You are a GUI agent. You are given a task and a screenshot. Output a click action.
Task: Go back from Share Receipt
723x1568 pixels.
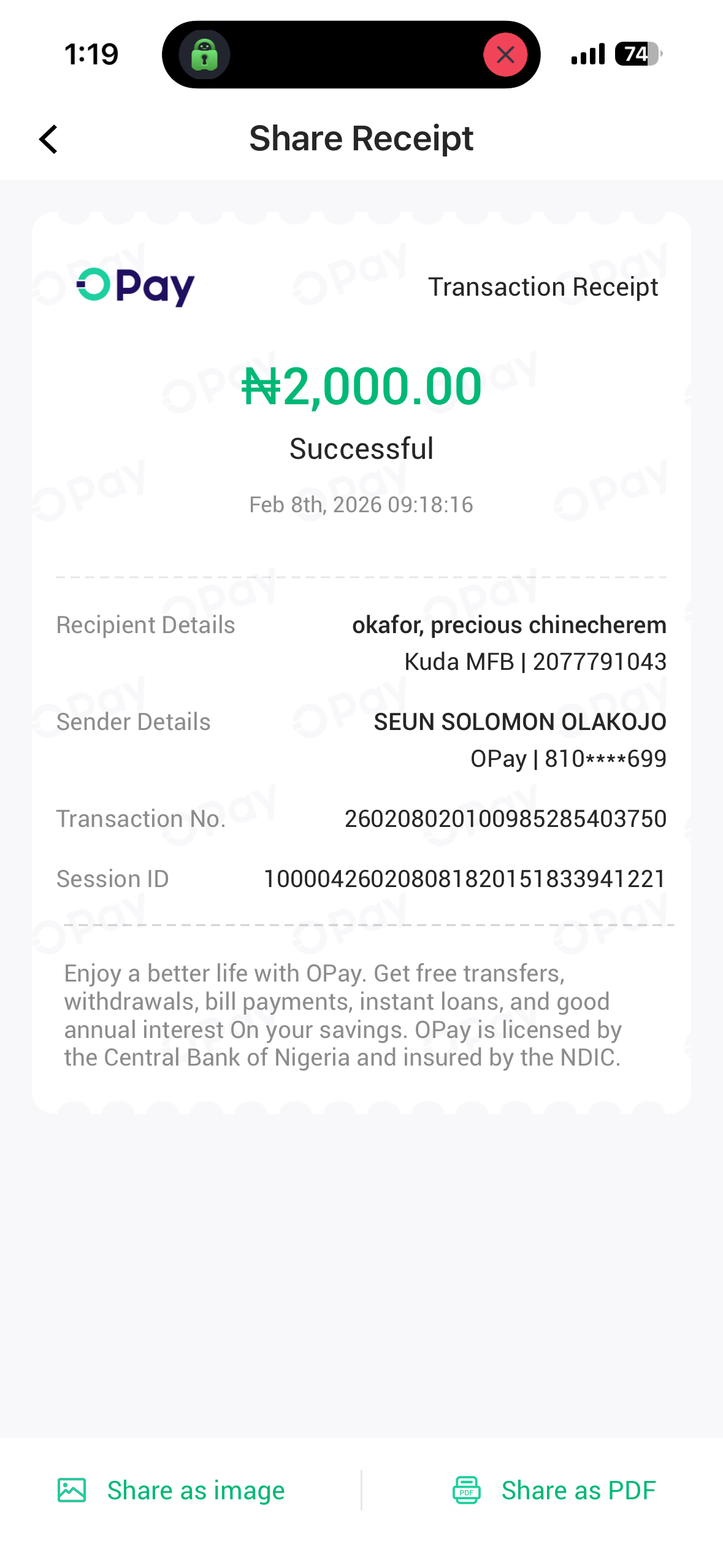point(48,139)
